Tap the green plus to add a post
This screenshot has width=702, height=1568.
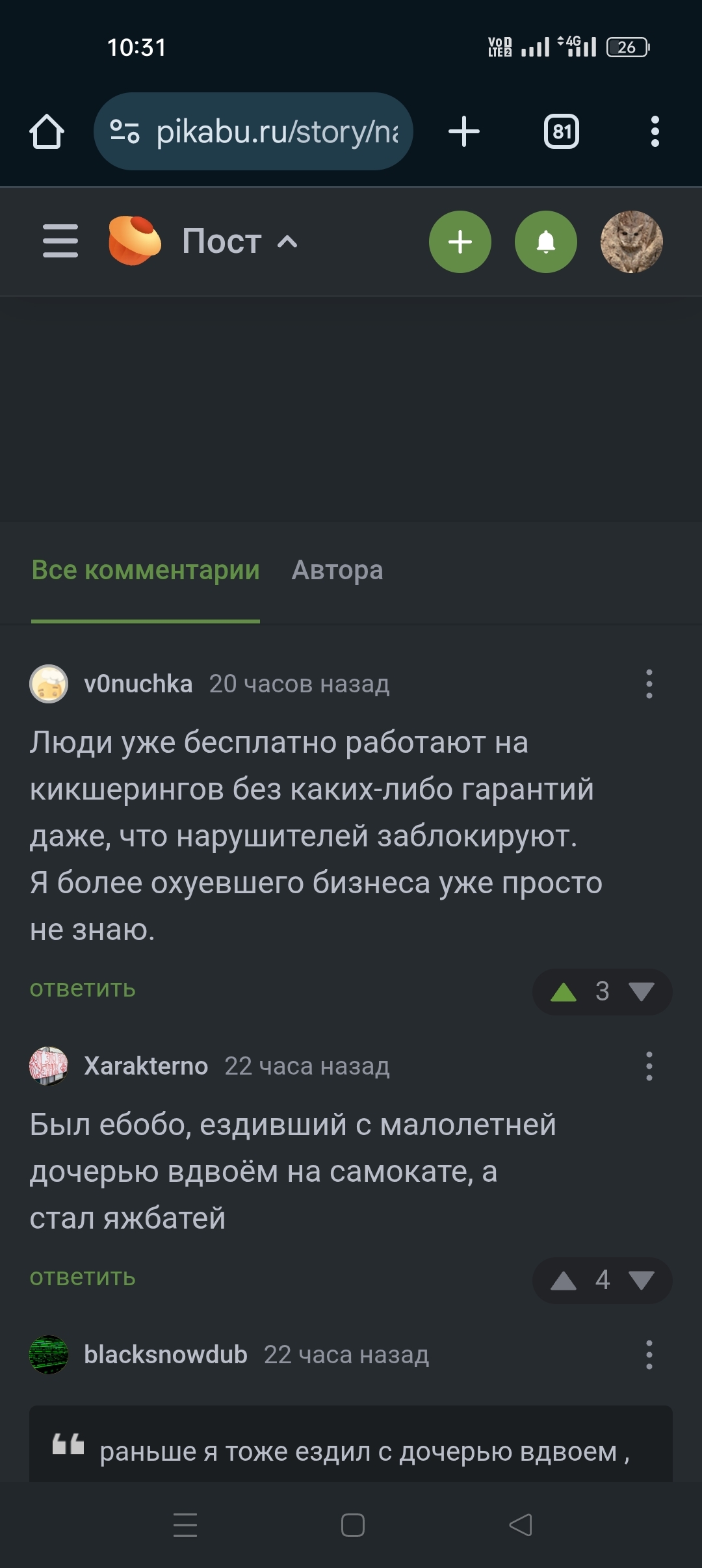tap(460, 242)
